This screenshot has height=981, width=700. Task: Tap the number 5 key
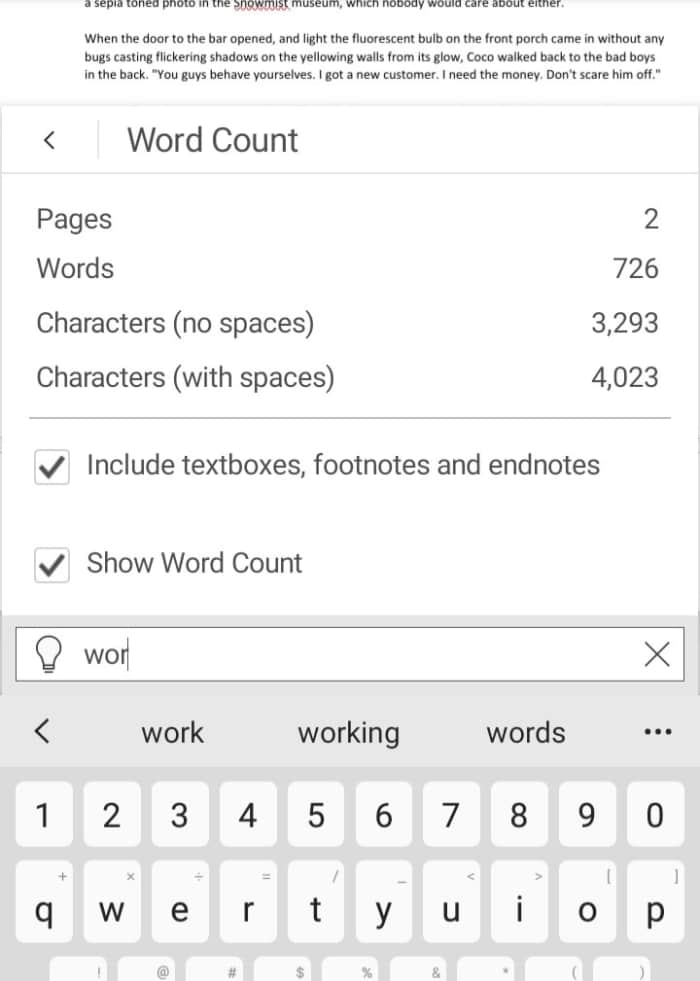[x=315, y=816]
